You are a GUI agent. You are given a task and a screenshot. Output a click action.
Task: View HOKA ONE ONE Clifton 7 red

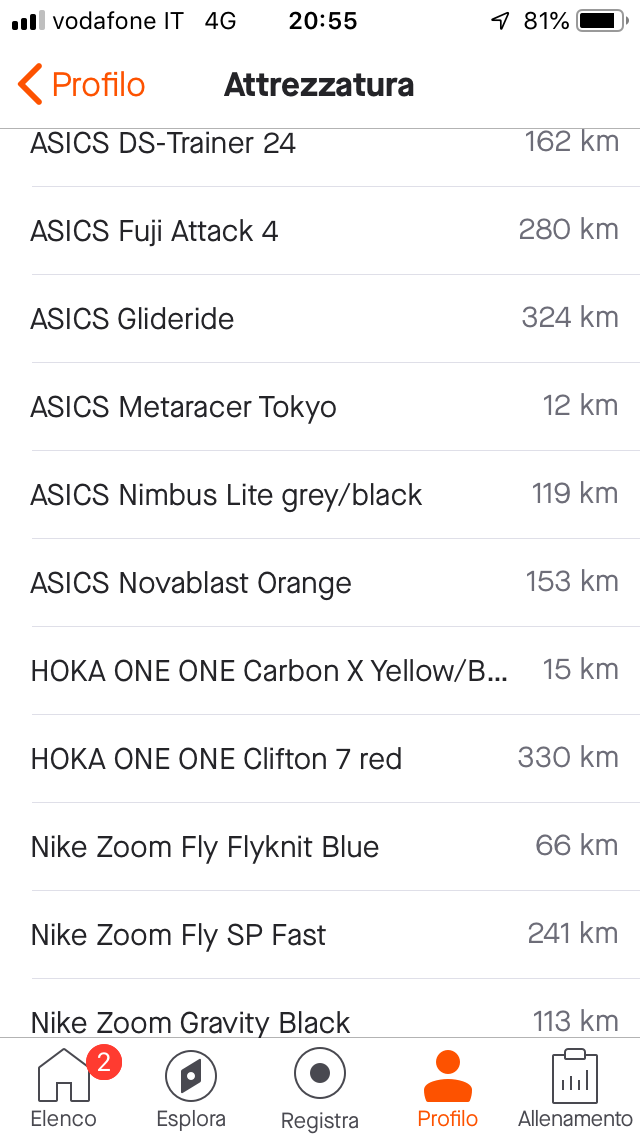(320, 759)
